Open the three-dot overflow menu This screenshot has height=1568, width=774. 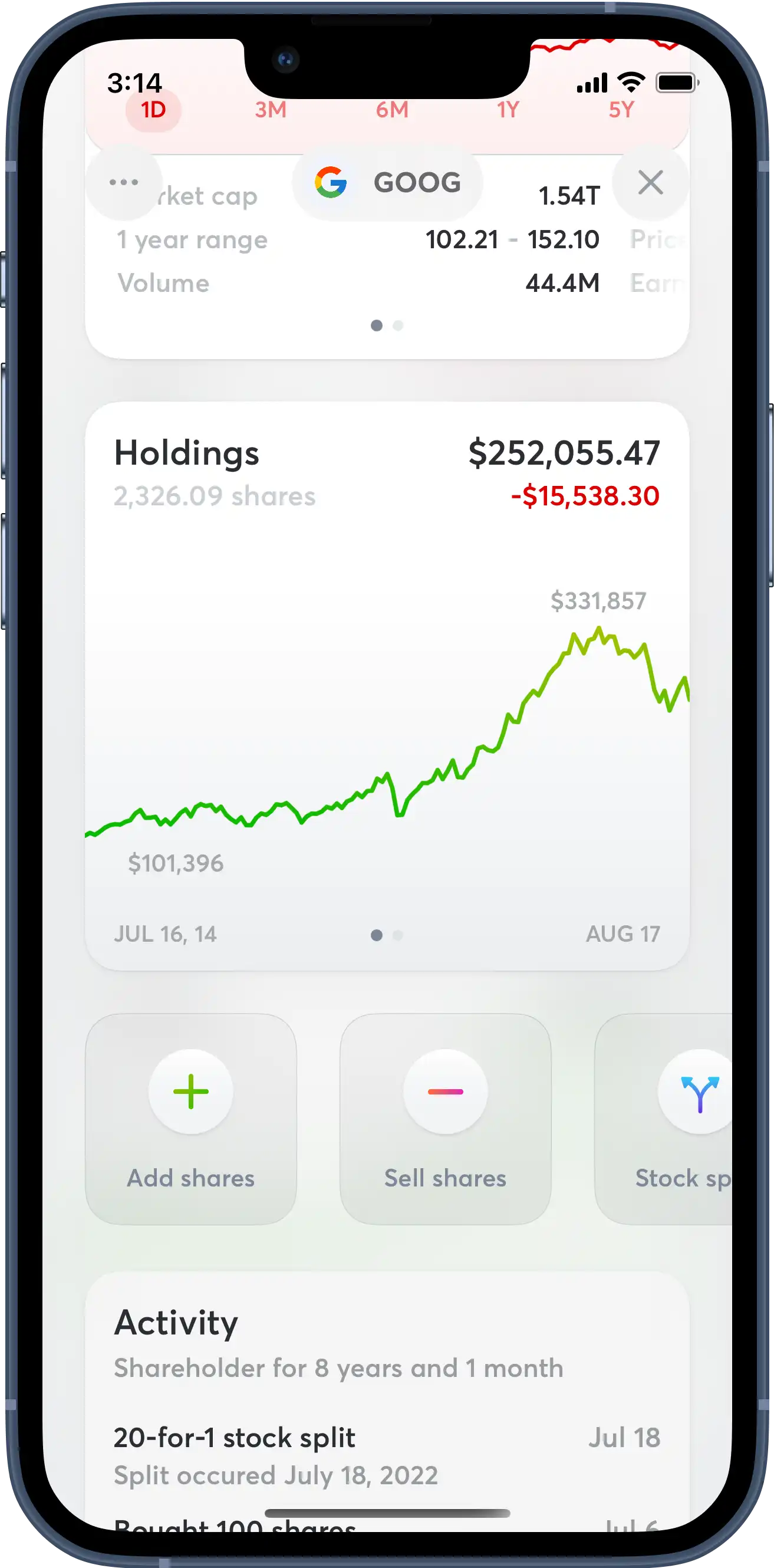click(124, 182)
